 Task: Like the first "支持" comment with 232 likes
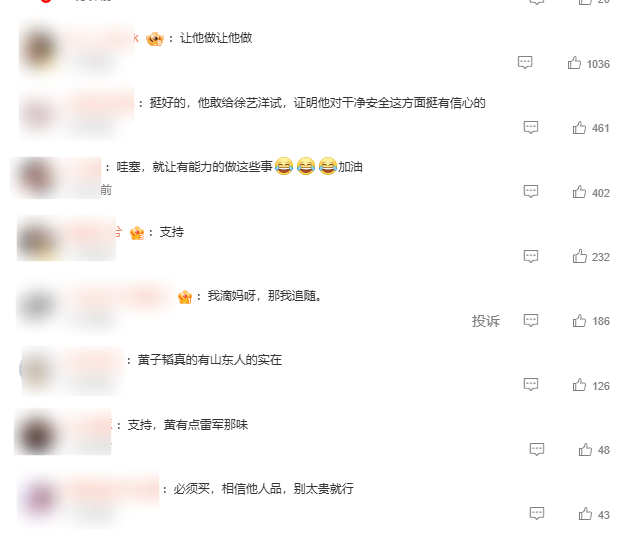click(579, 256)
